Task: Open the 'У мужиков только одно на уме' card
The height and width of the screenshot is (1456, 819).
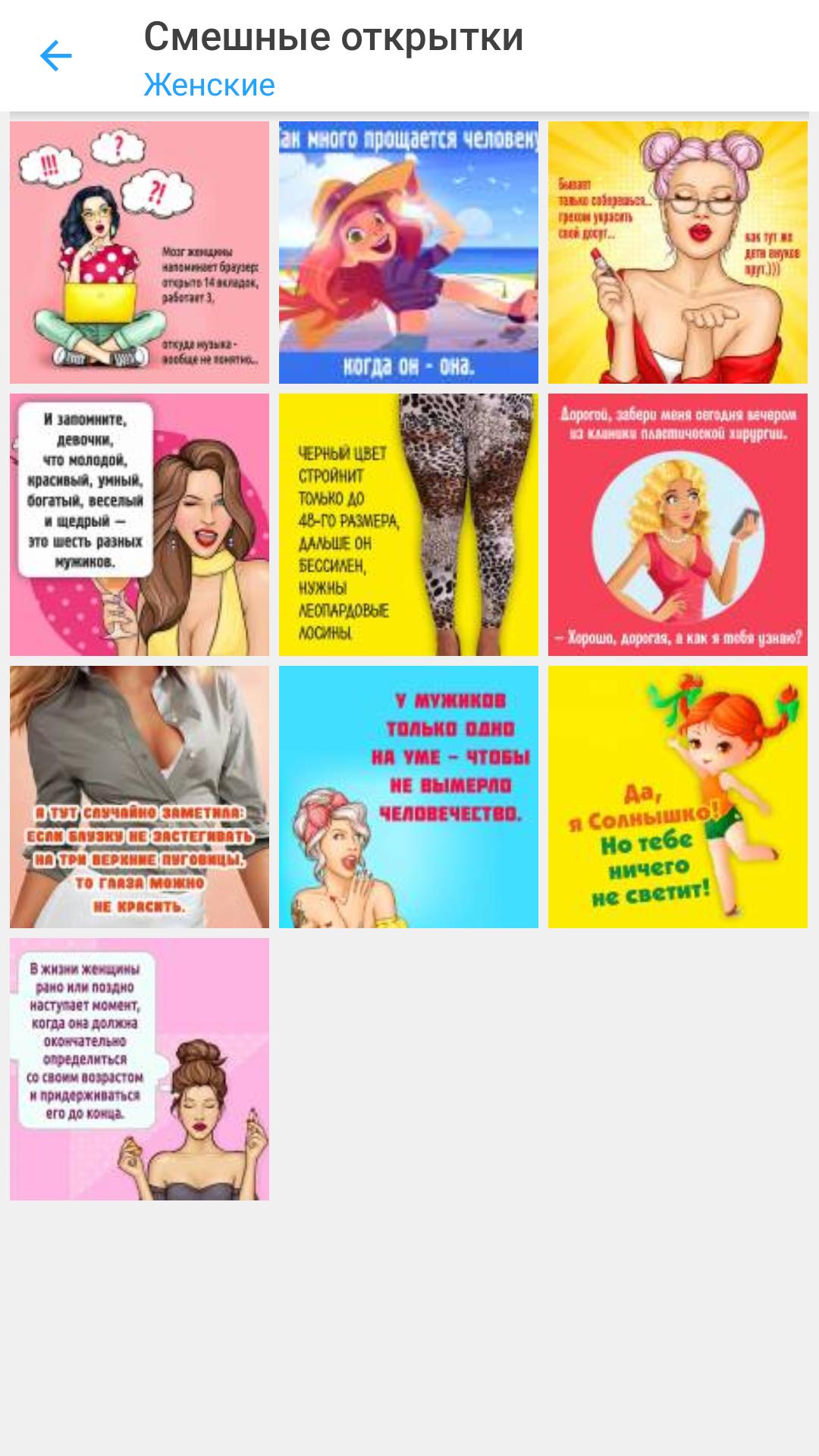Action: coord(409,797)
